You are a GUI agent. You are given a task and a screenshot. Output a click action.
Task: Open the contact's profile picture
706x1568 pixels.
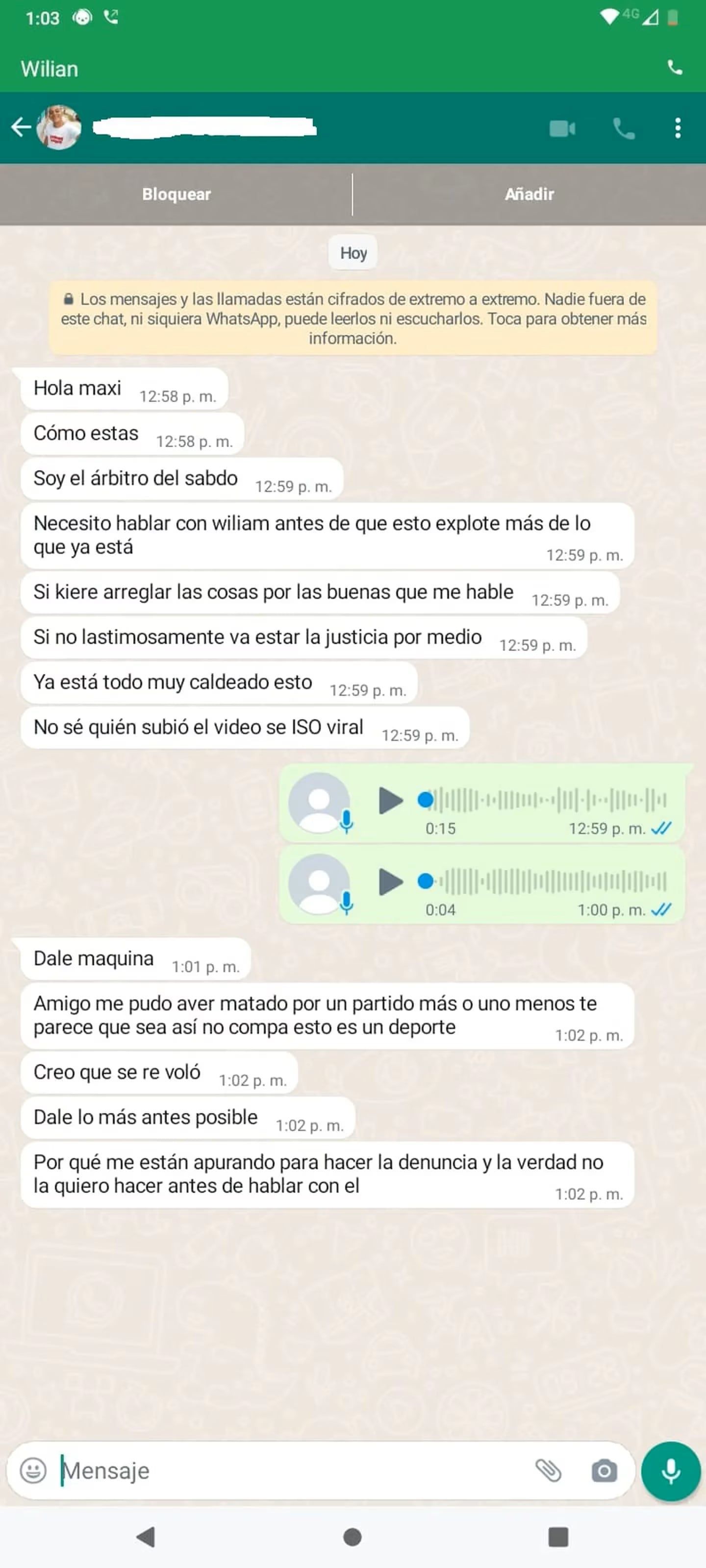(x=59, y=128)
